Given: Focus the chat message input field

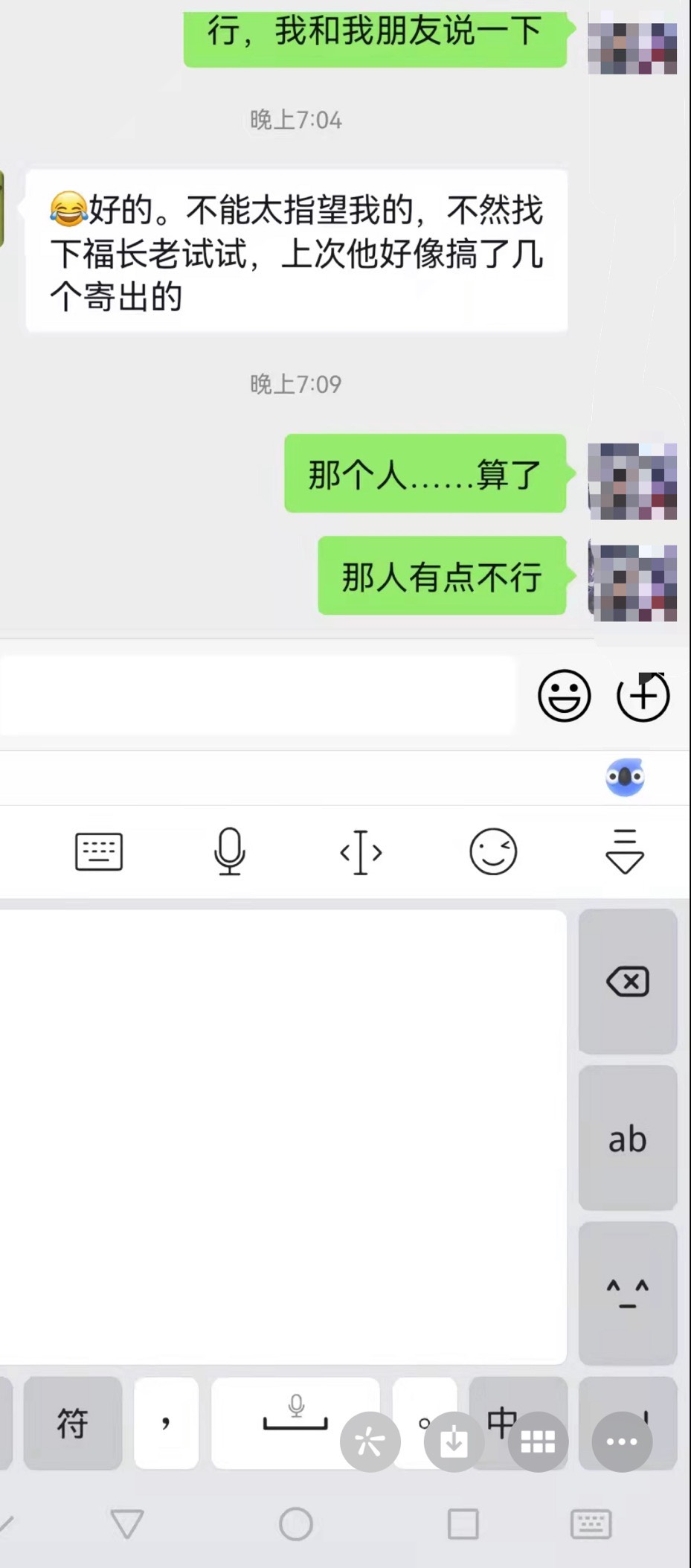Looking at the screenshot, I should pyautogui.click(x=257, y=695).
